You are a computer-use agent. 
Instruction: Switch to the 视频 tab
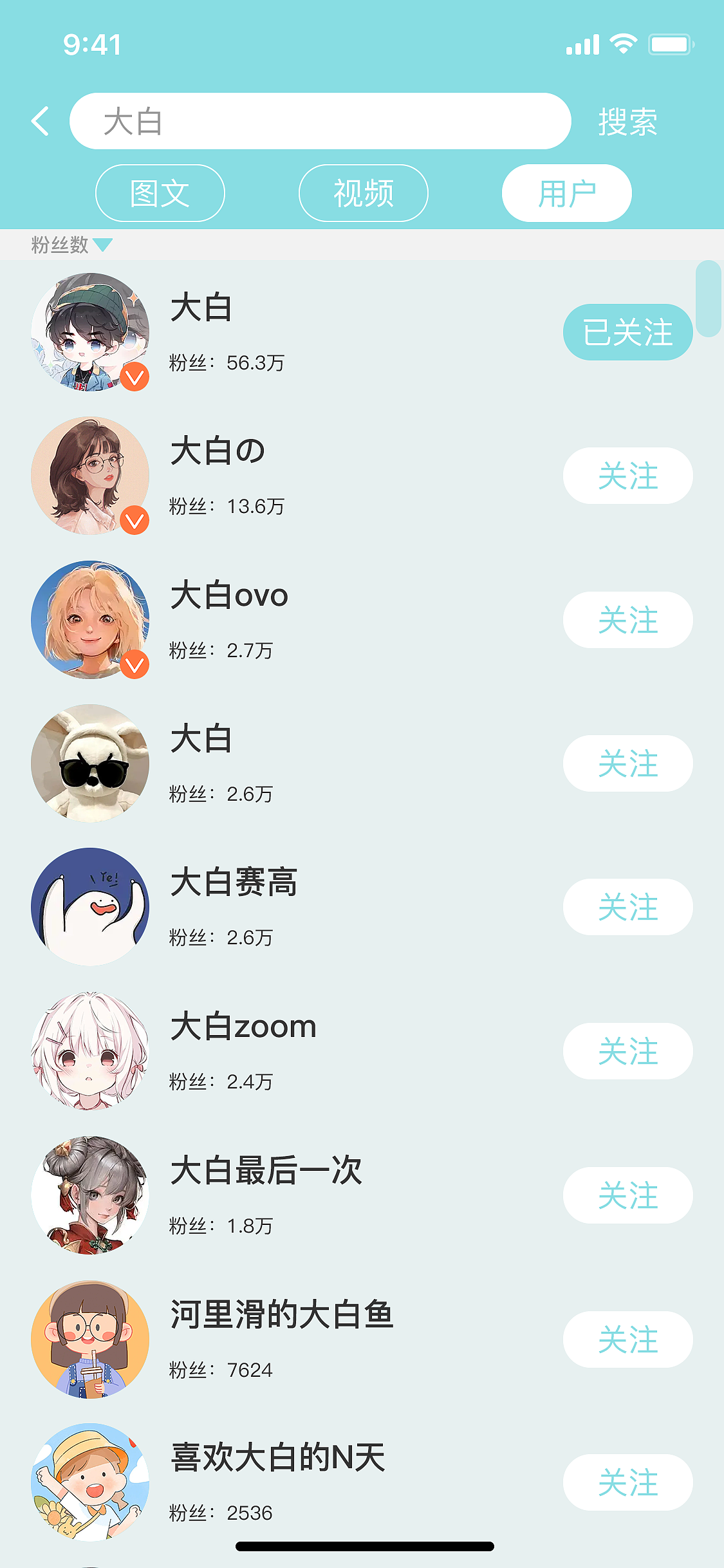(362, 192)
